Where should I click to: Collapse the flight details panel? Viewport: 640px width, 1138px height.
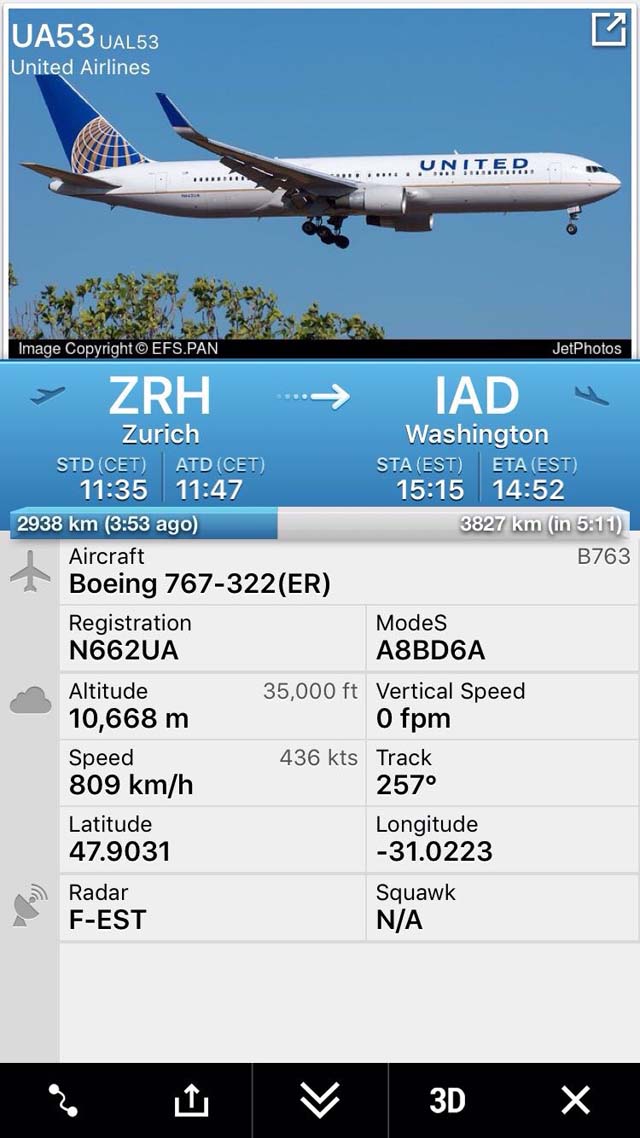pos(320,1100)
